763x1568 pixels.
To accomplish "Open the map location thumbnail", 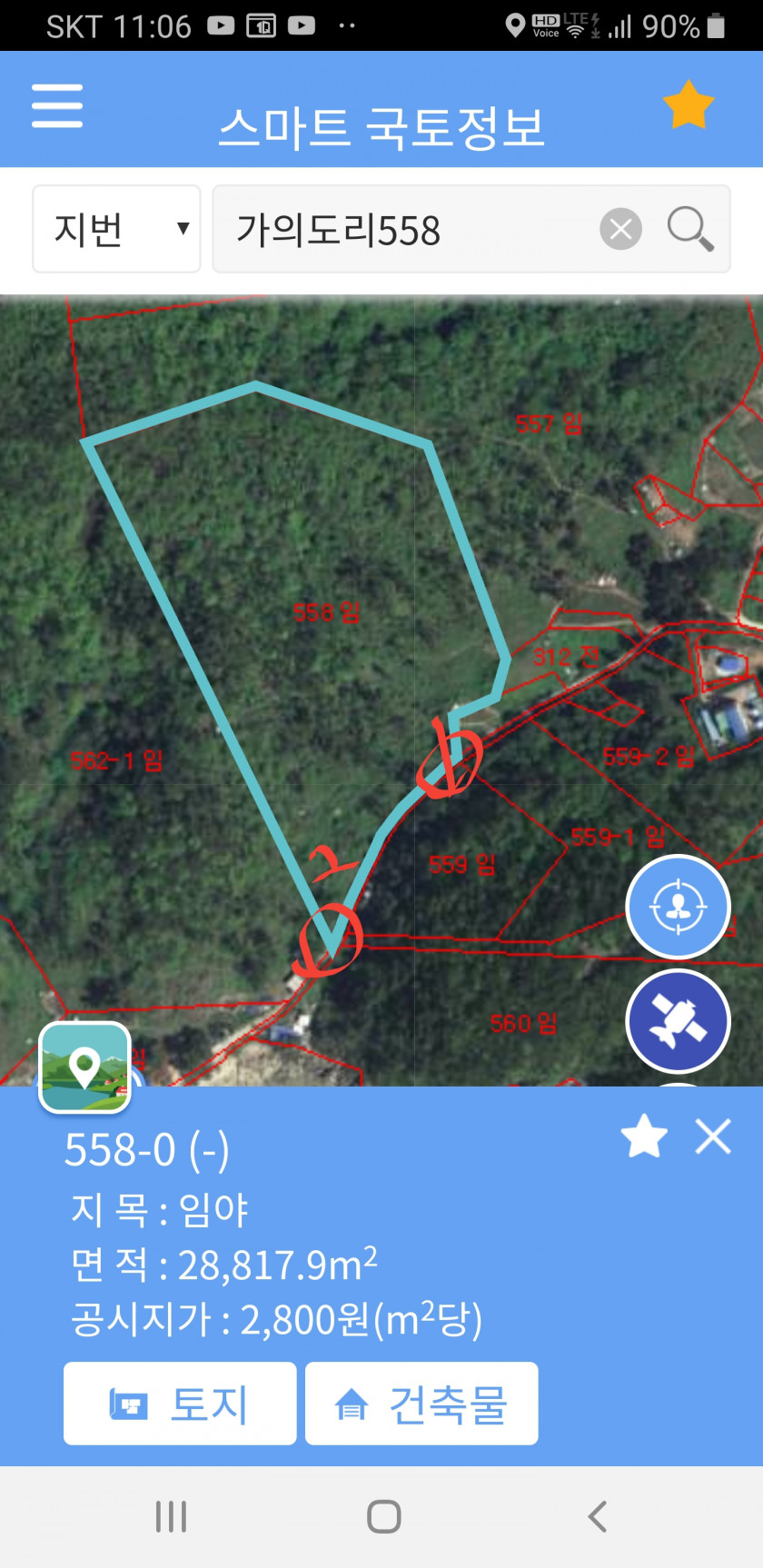I will (85, 1067).
